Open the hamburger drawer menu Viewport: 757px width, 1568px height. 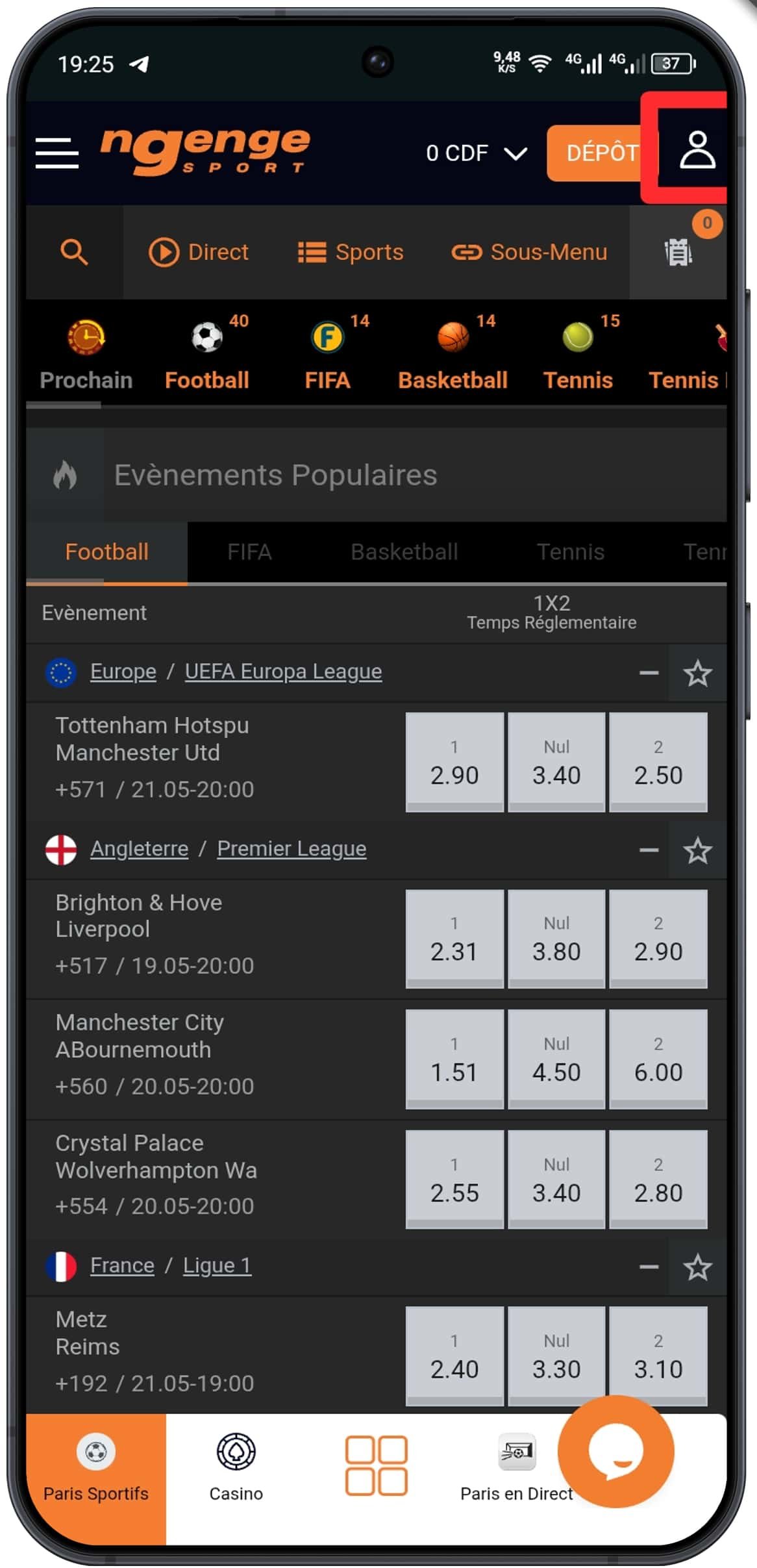point(57,153)
